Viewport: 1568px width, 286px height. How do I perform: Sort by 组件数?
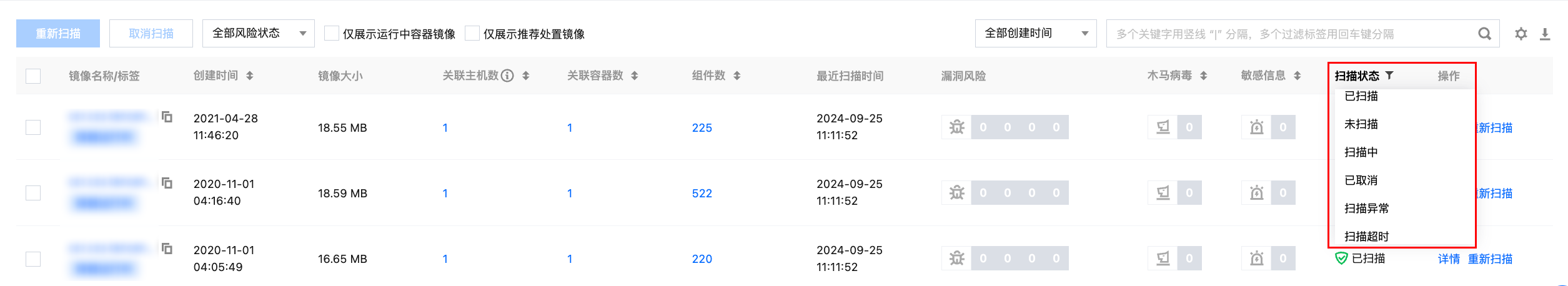tap(737, 76)
